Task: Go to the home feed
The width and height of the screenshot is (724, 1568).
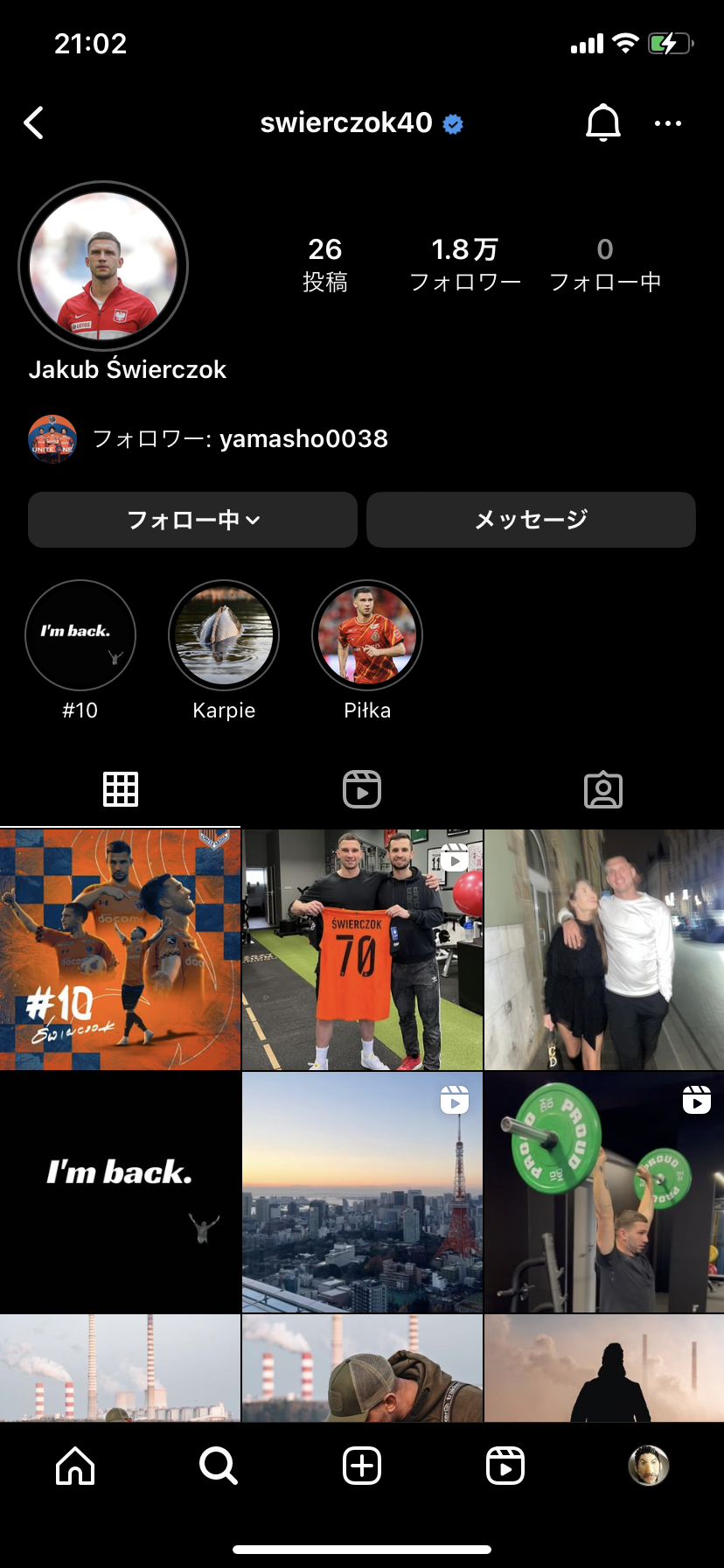Action: click(x=75, y=1466)
